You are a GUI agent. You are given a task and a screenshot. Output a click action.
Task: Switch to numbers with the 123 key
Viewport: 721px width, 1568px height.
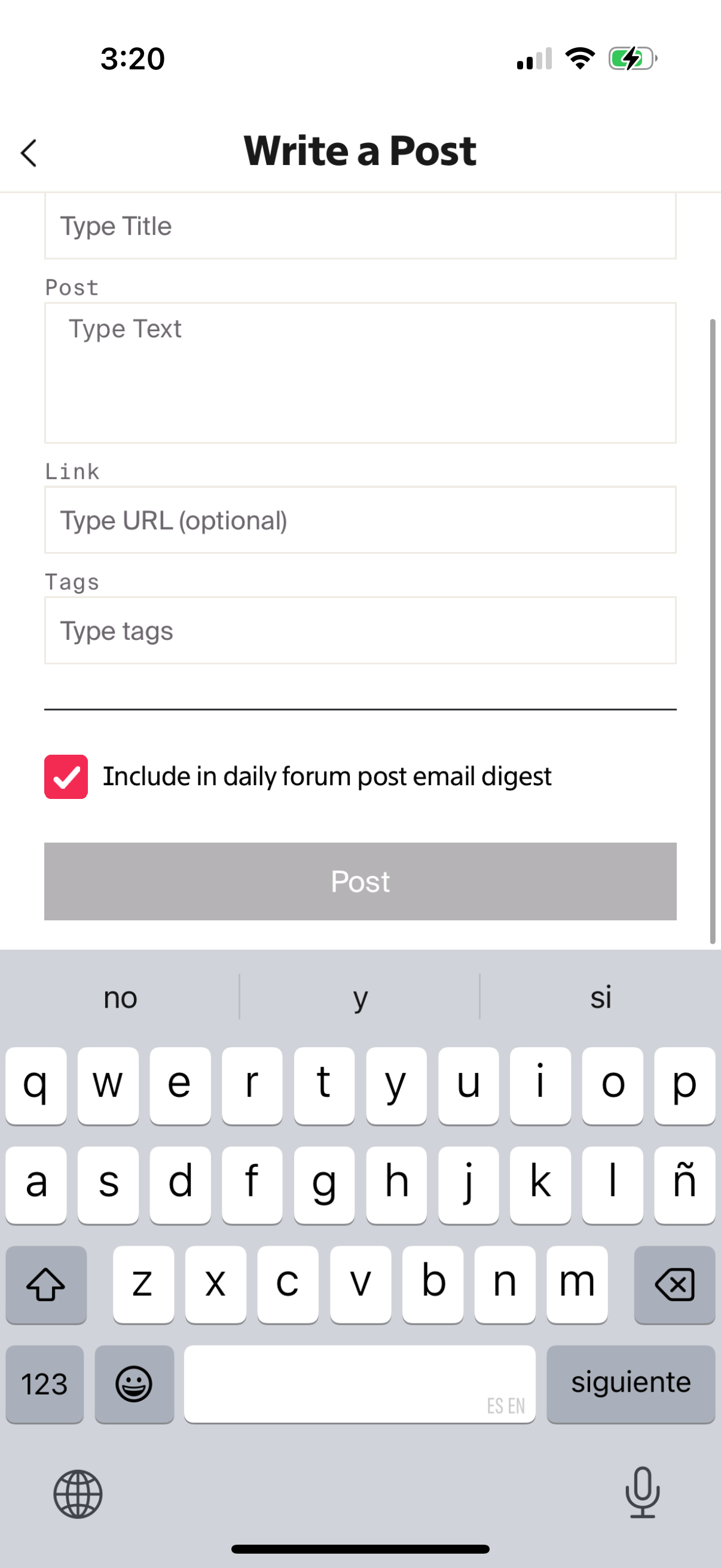[44, 1384]
